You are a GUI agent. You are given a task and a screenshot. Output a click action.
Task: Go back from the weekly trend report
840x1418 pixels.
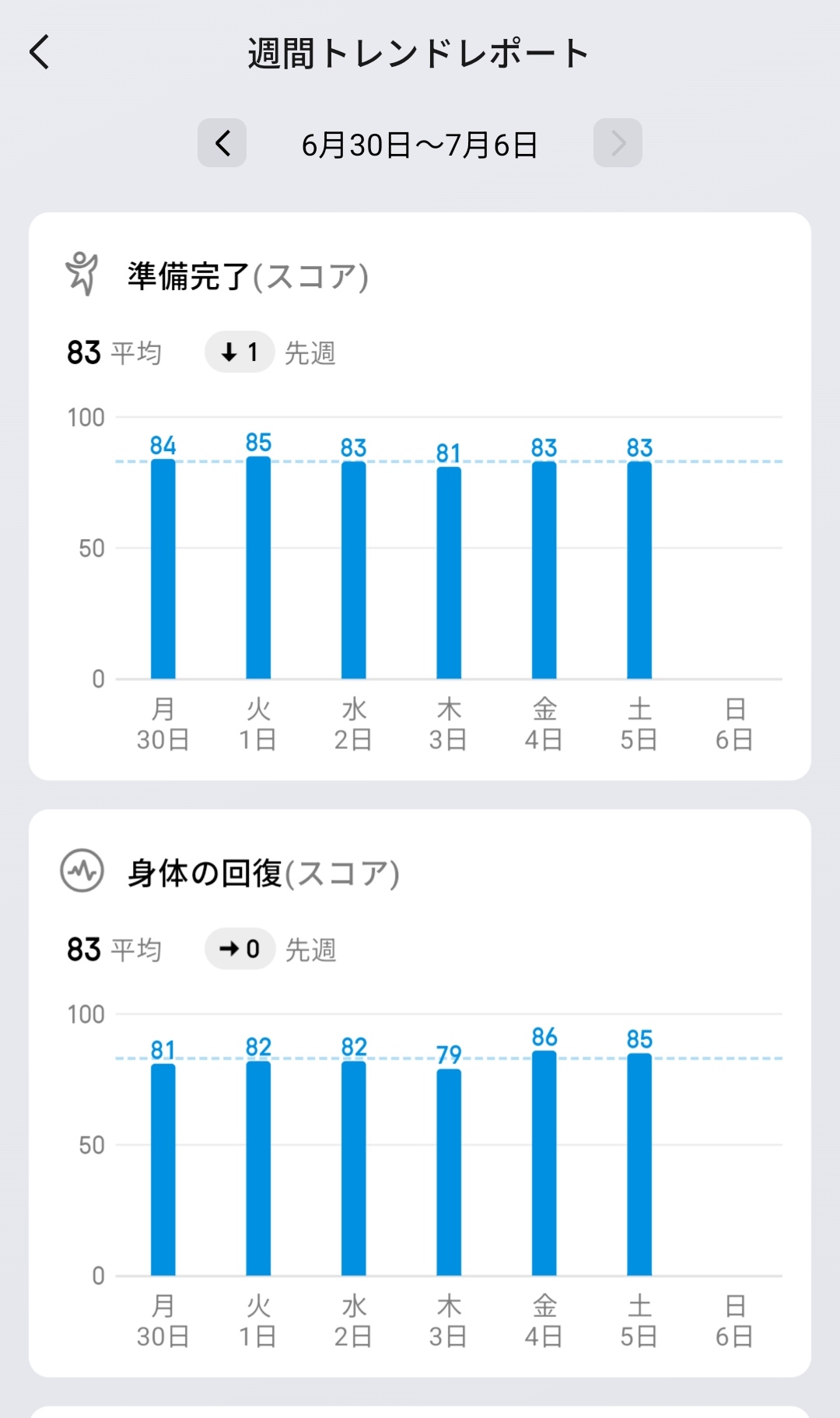[x=40, y=52]
